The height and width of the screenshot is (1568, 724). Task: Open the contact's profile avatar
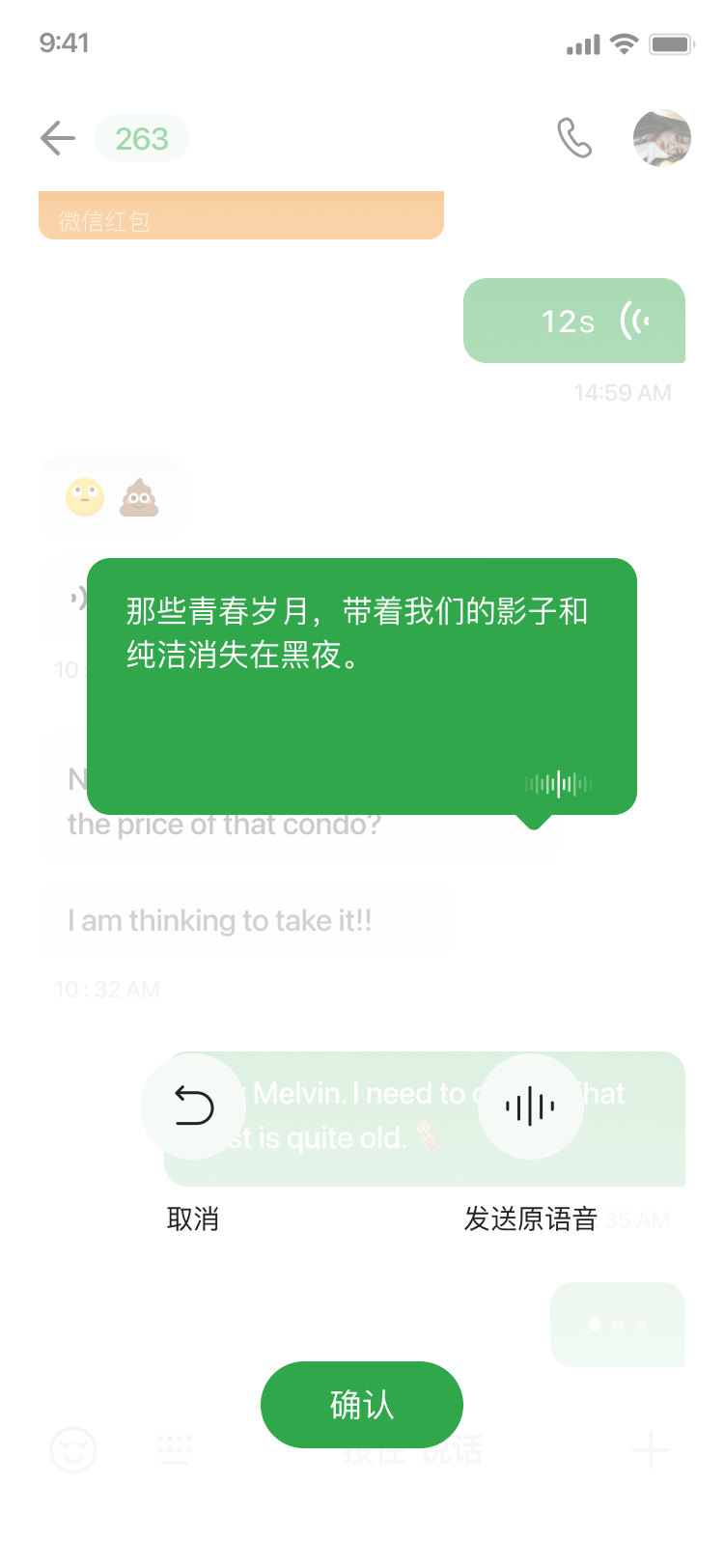click(661, 138)
